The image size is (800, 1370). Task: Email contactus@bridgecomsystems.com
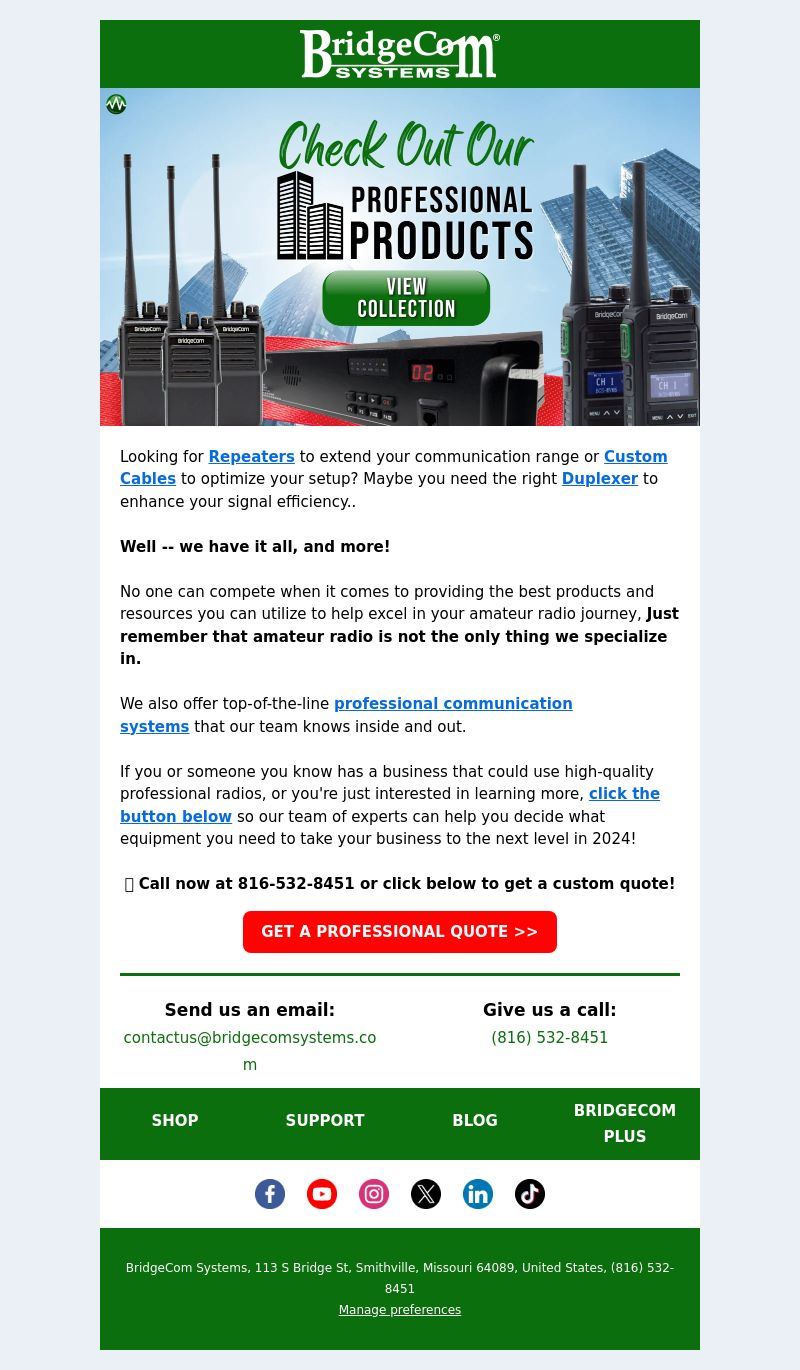tap(250, 1038)
